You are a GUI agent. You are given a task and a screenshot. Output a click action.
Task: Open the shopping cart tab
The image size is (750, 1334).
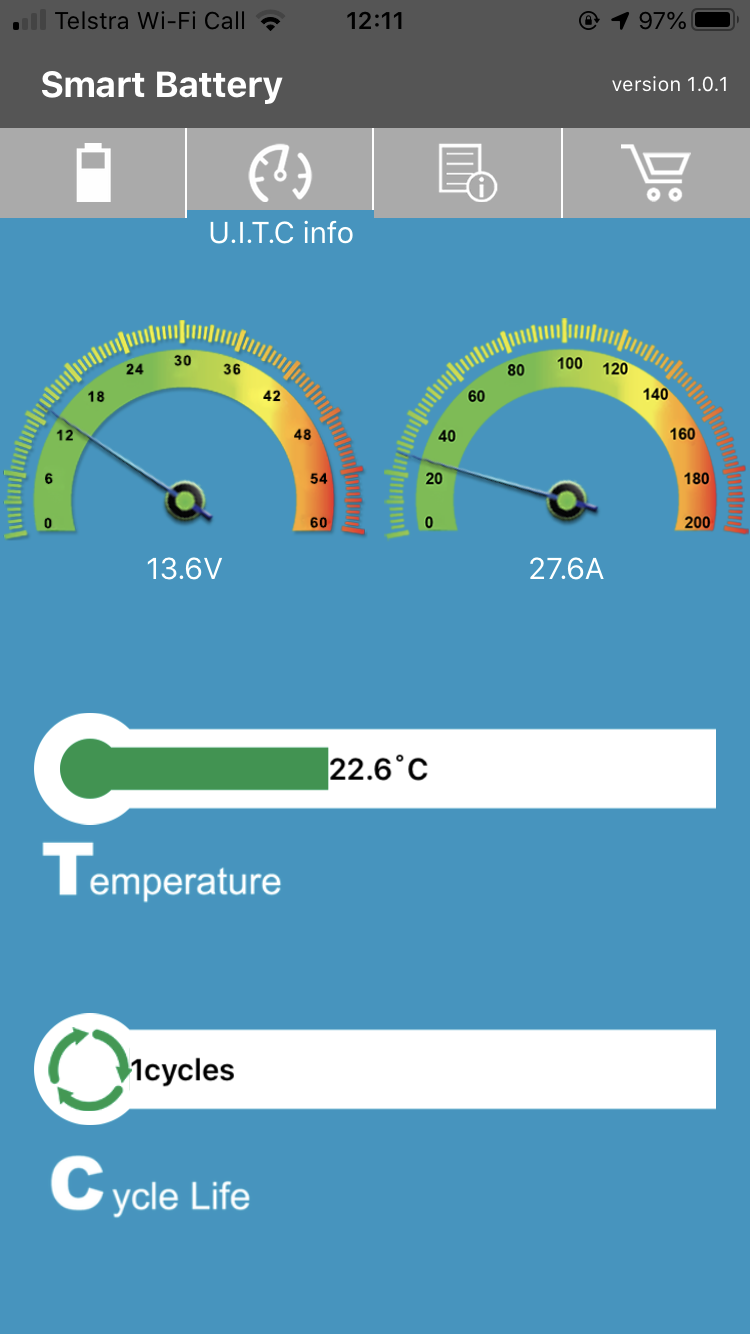point(656,173)
